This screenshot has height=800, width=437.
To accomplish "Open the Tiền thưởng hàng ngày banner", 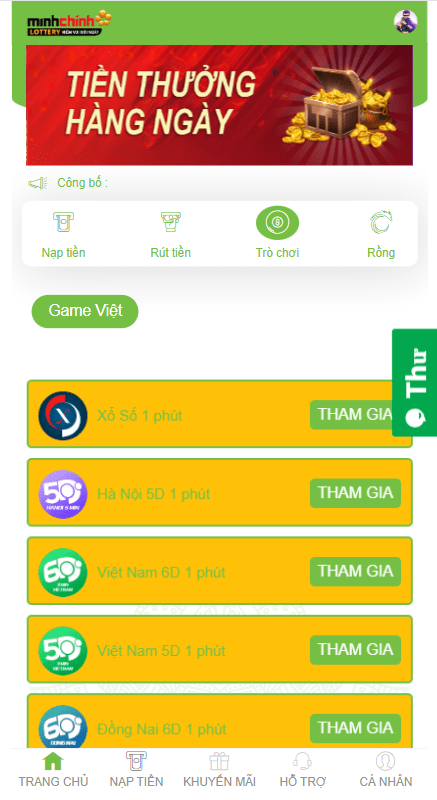I will 219,105.
